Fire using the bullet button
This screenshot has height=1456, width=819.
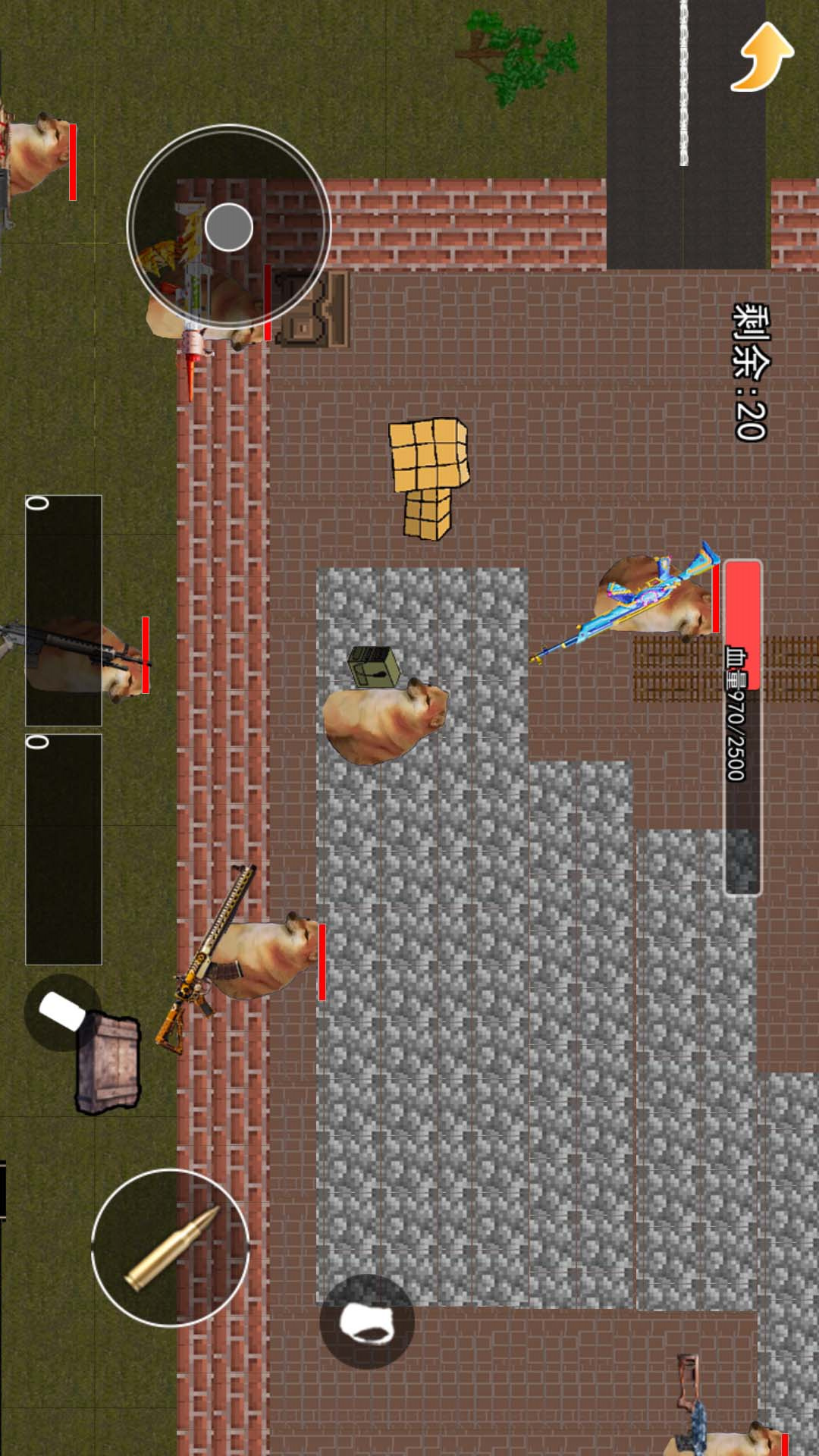coord(171,1247)
